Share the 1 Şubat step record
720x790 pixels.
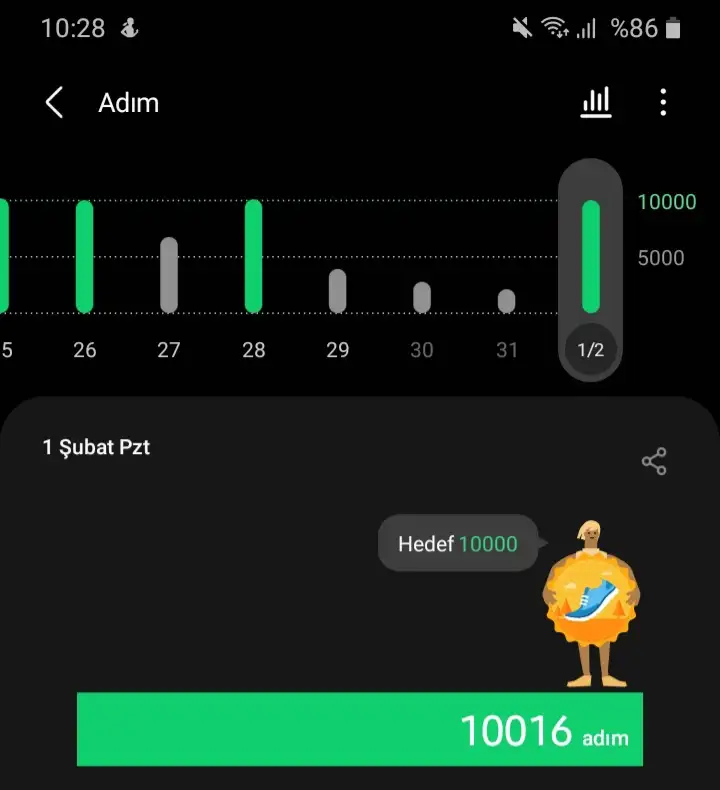pyautogui.click(x=654, y=462)
